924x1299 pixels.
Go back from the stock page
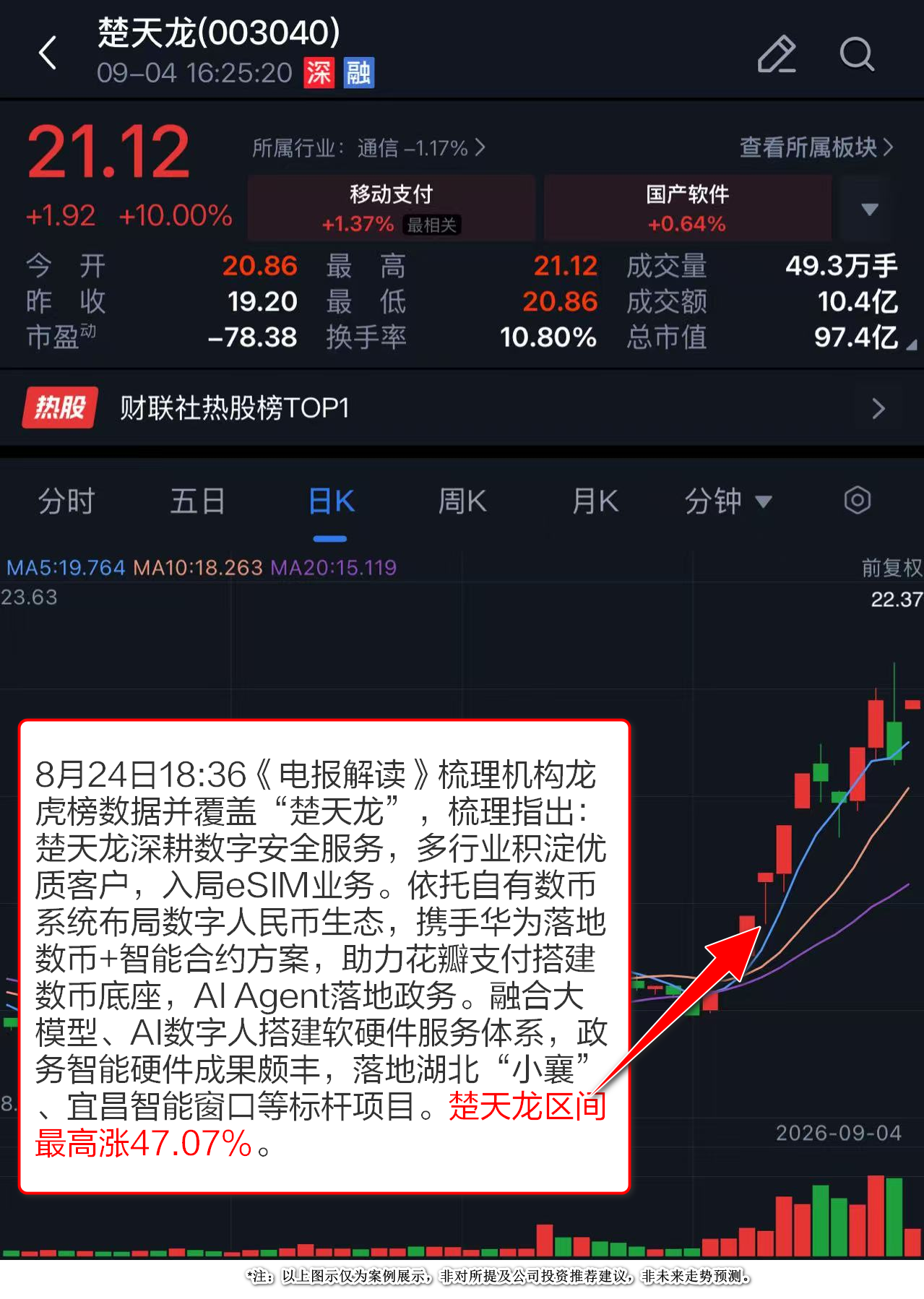48,53
